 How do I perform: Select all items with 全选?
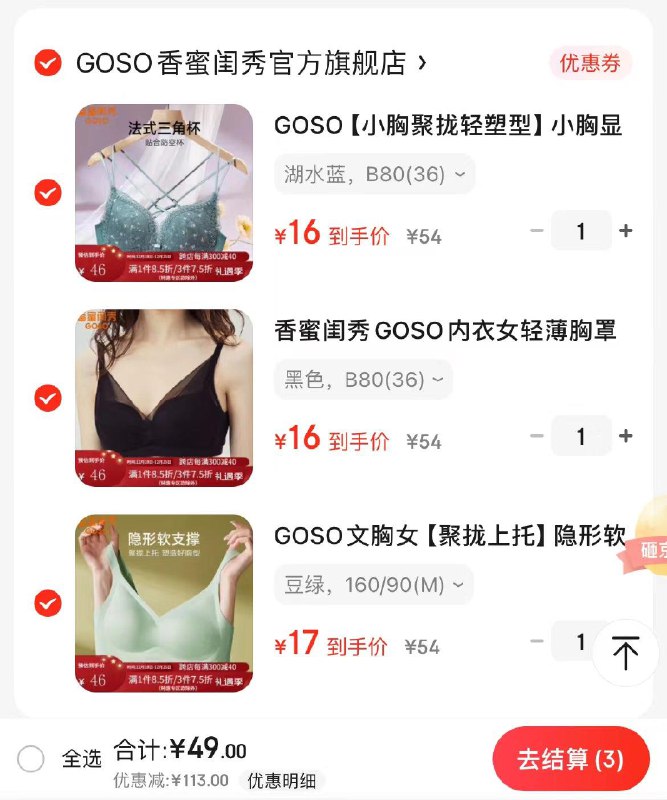tap(31, 759)
